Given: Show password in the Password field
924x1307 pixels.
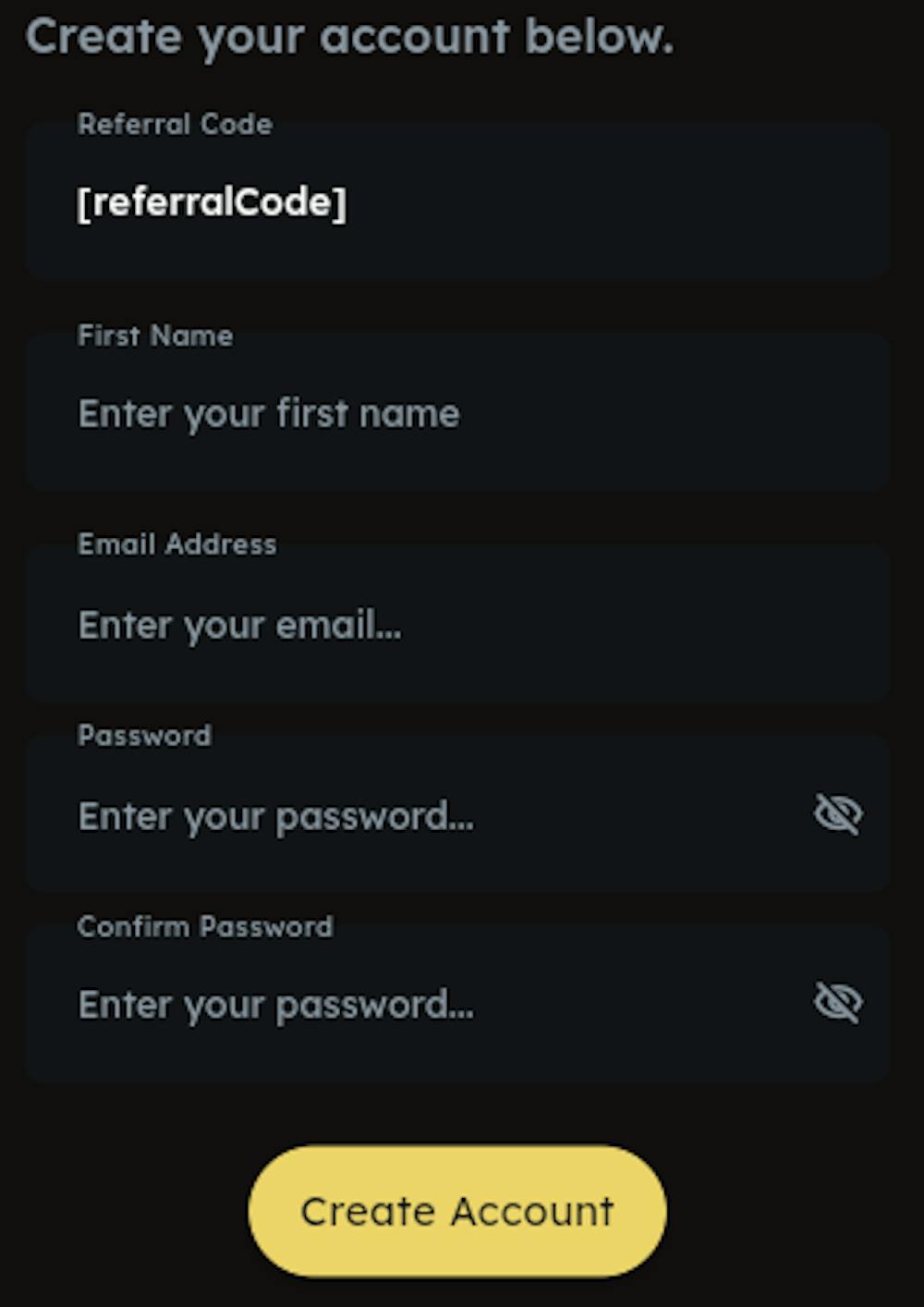Looking at the screenshot, I should point(838,814).
